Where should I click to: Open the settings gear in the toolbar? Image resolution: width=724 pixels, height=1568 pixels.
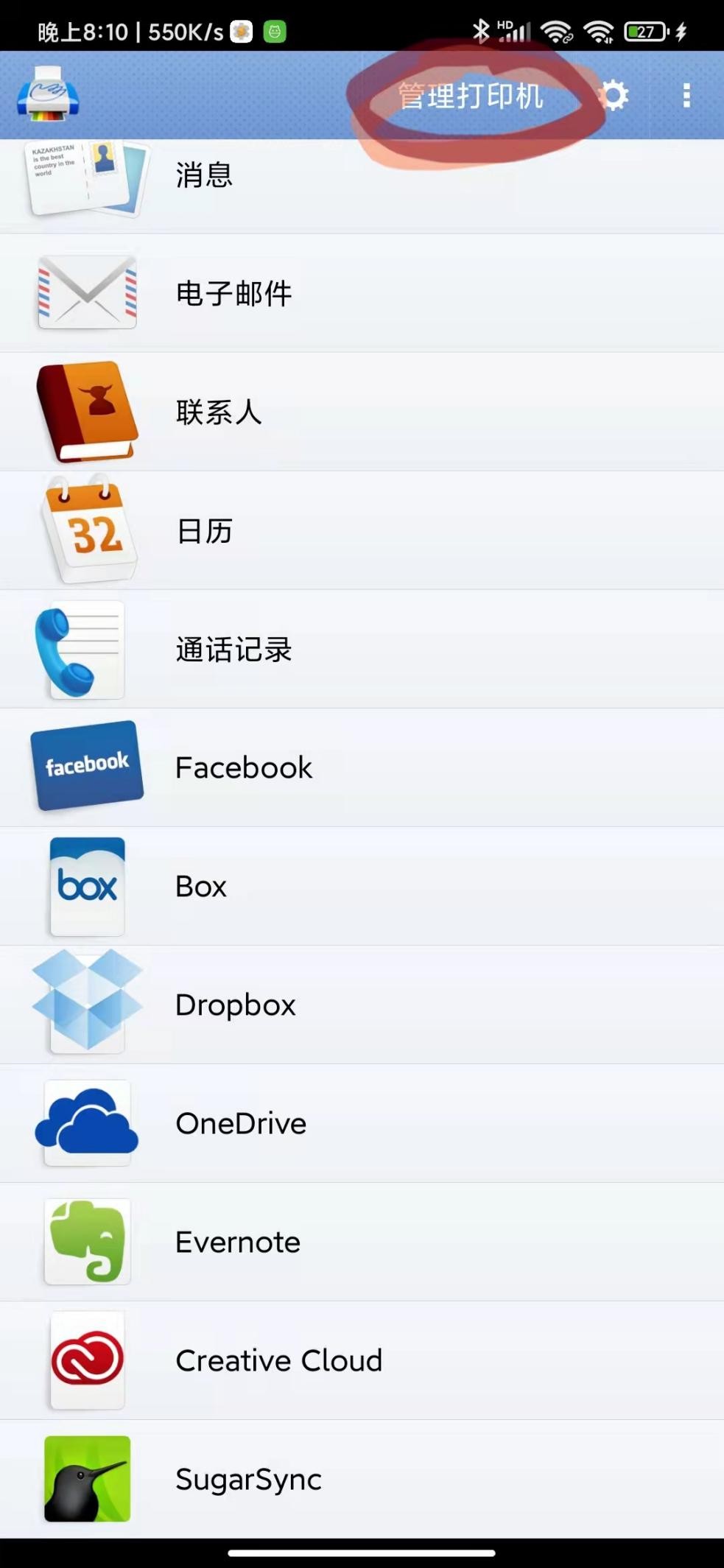point(616,94)
